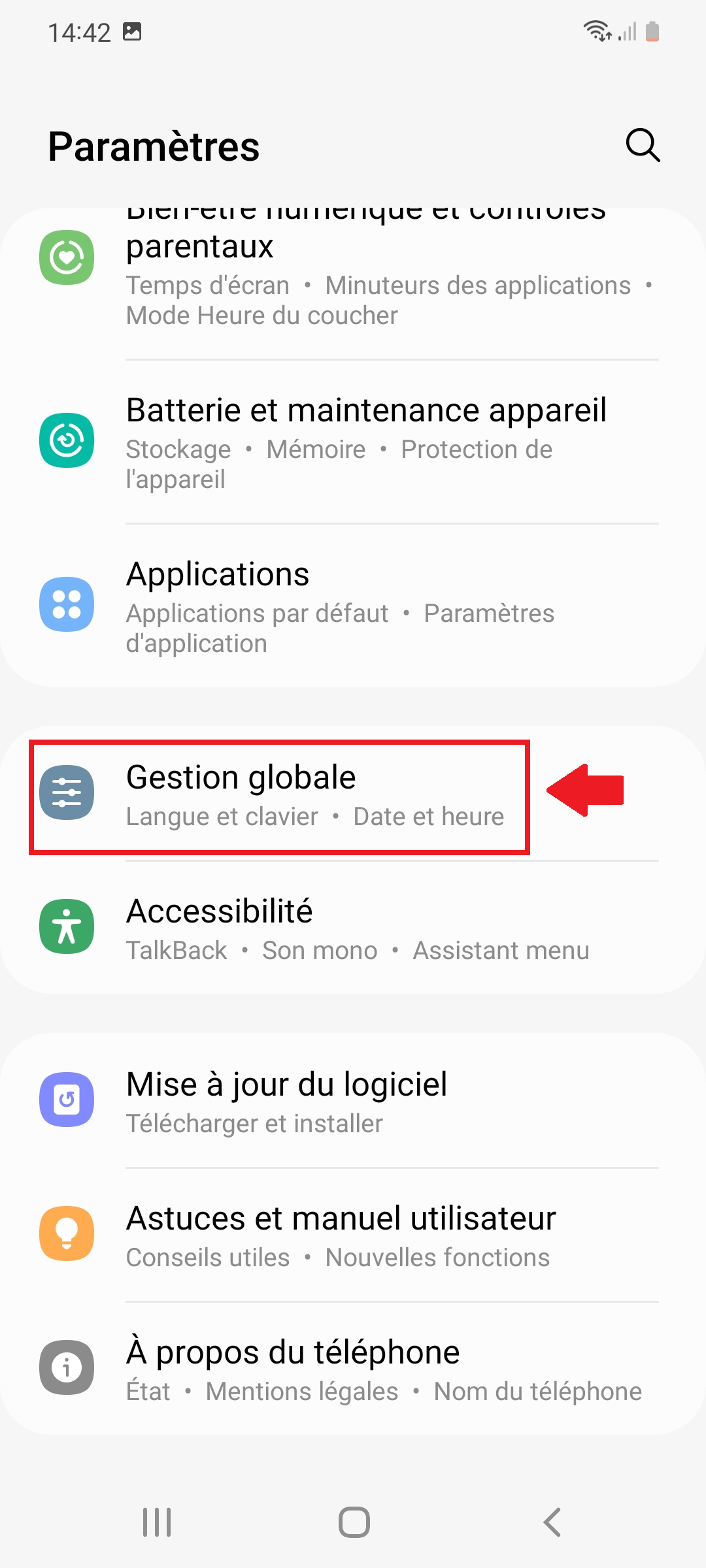The height and width of the screenshot is (1568, 706).
Task: Go to the home screen
Action: click(354, 1522)
